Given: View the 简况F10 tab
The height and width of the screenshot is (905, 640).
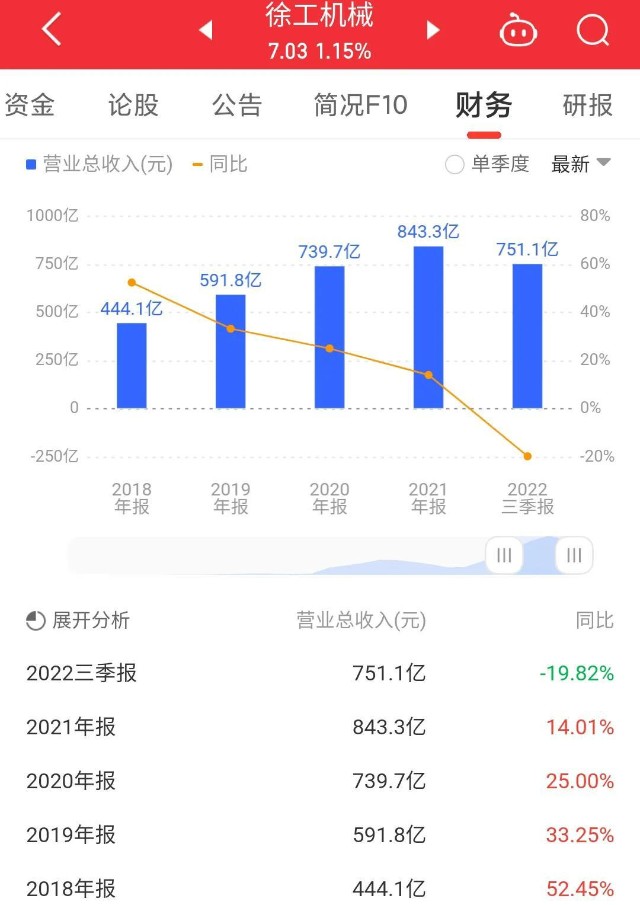Looking at the screenshot, I should pos(360,105).
